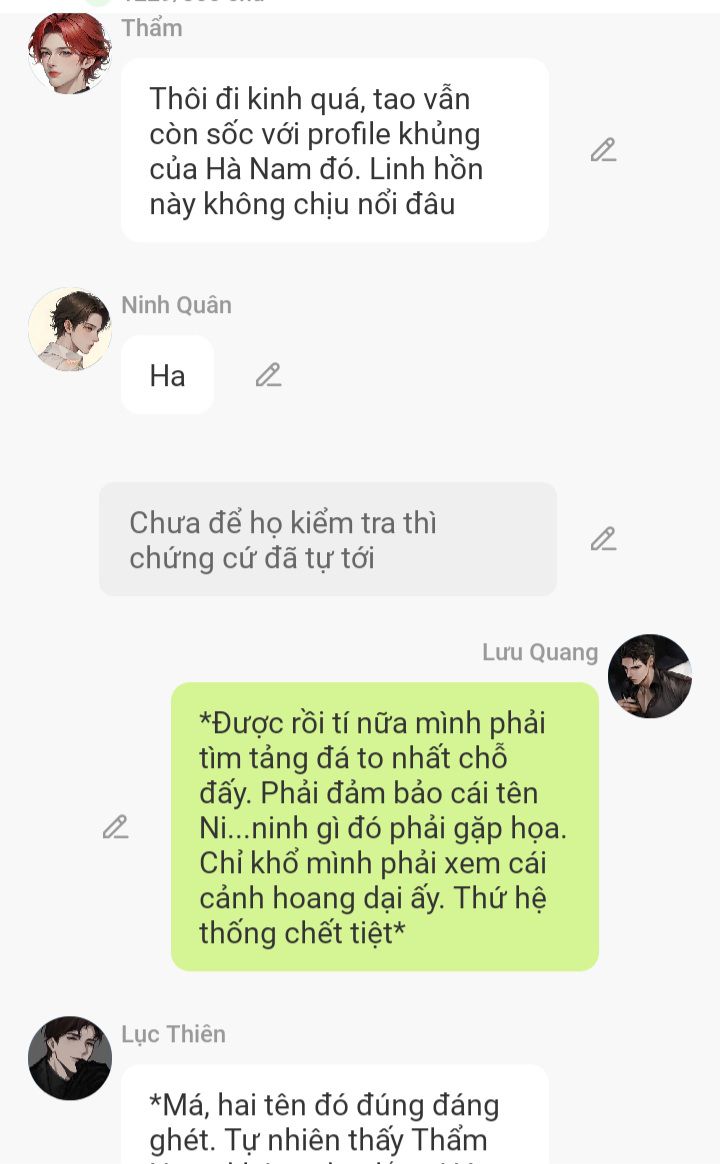Open Ninh Quân's avatar
Image resolution: width=720 pixels, height=1164 pixels.
tap(70, 329)
